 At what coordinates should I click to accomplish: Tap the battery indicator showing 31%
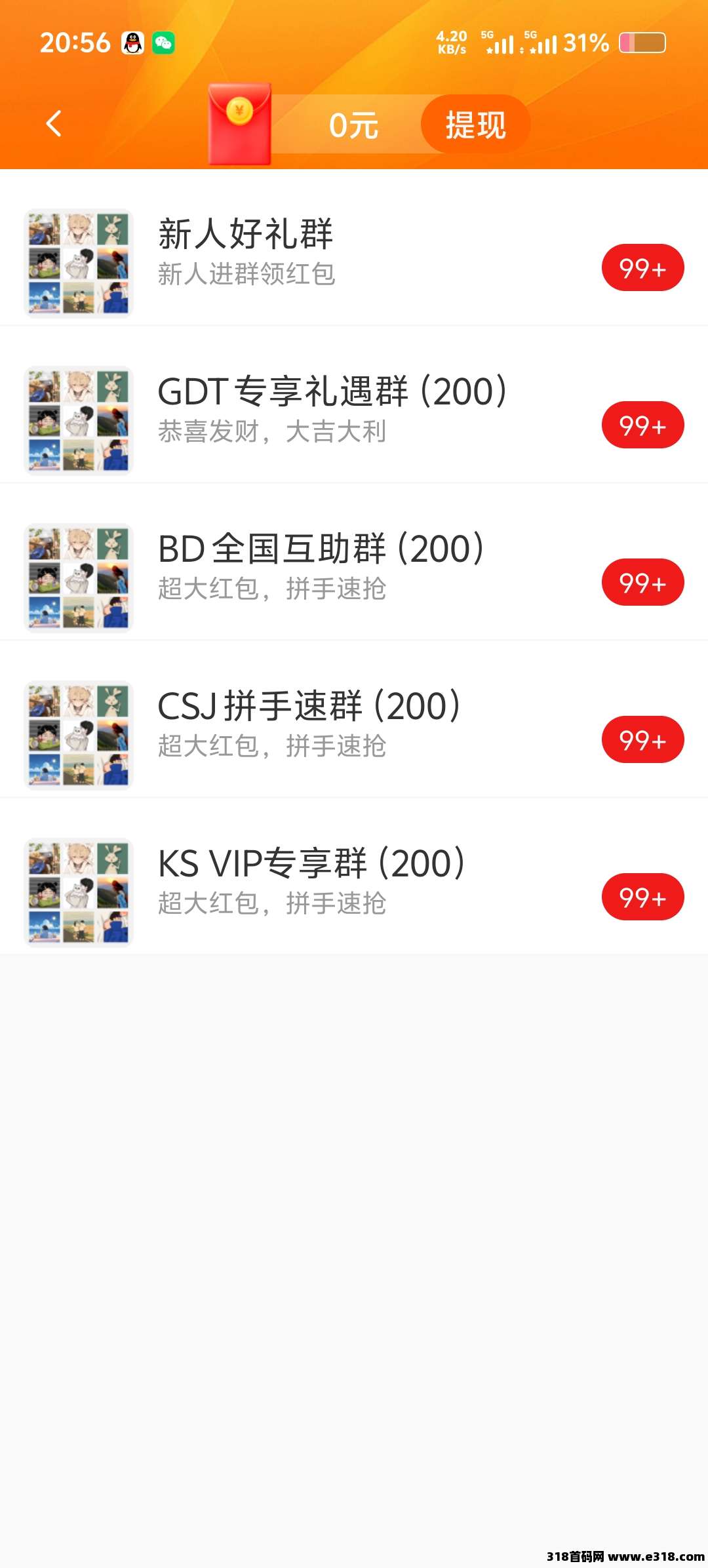[x=642, y=42]
